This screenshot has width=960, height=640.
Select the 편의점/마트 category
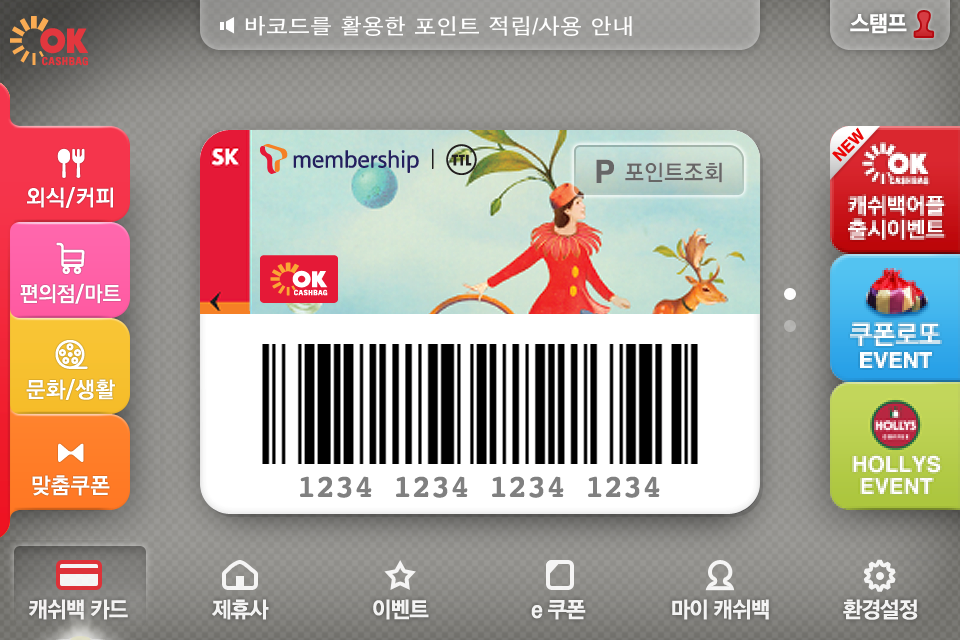(x=70, y=273)
